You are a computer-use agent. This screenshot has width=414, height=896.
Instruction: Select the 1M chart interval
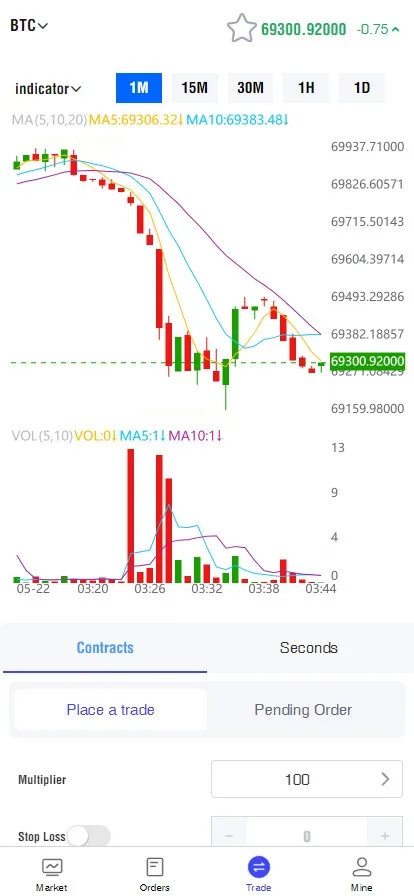[x=139, y=88]
